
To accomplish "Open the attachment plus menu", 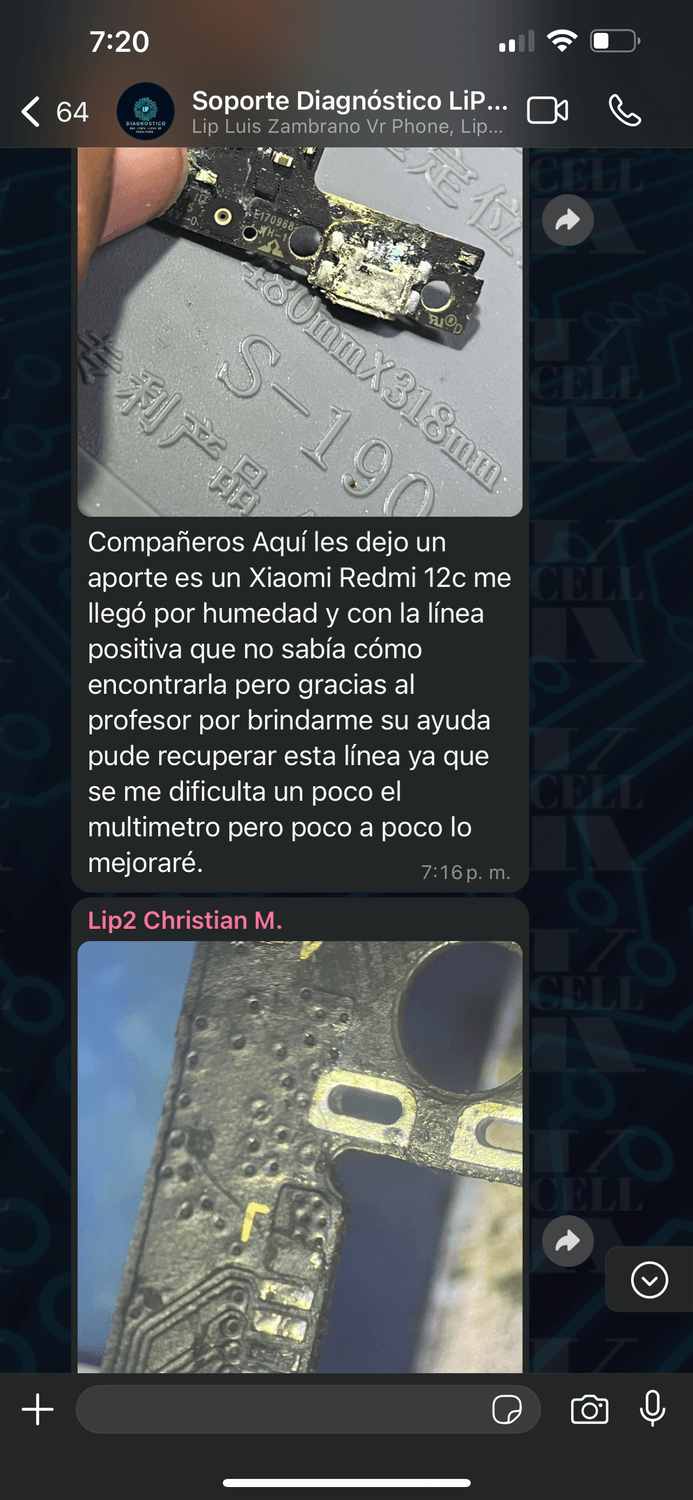I will click(x=38, y=1410).
